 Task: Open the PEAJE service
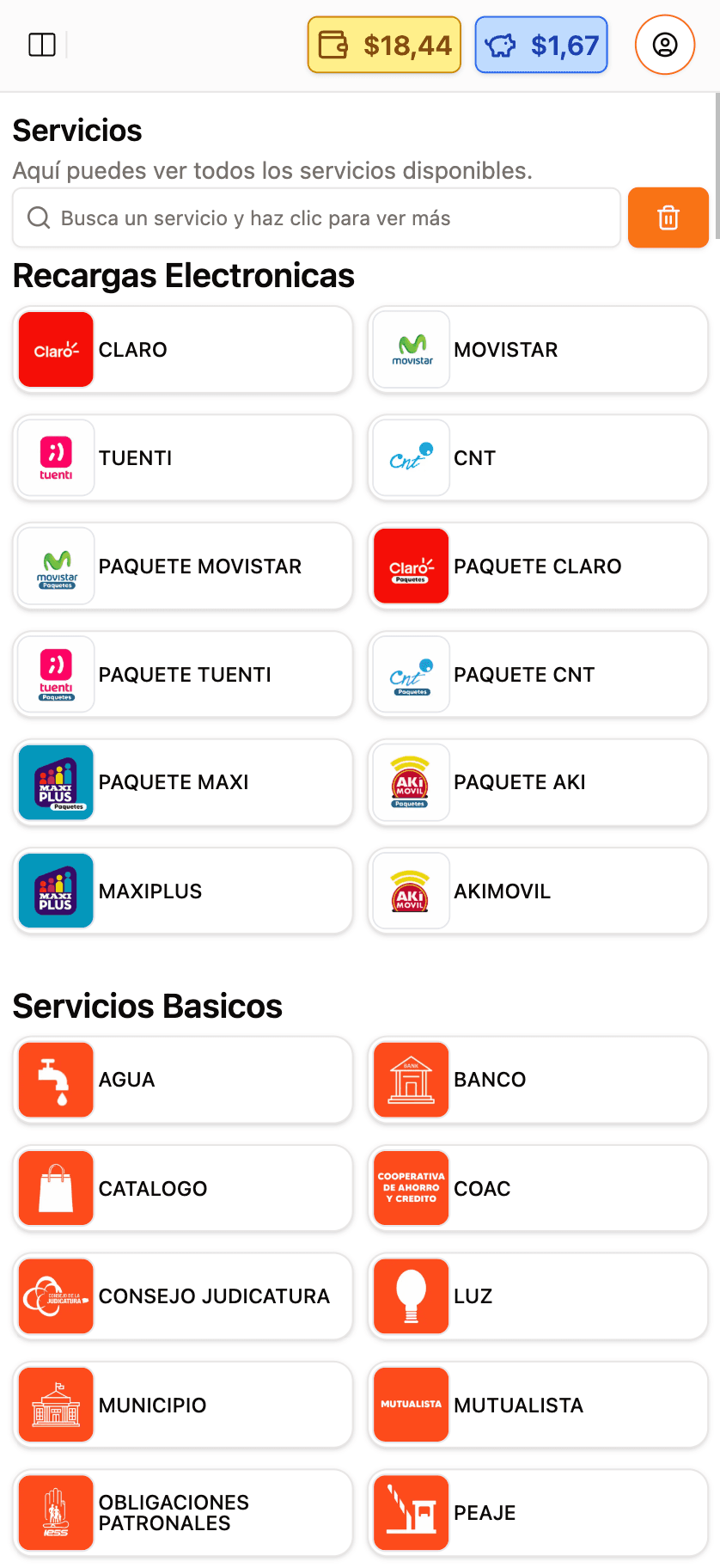coord(538,1513)
